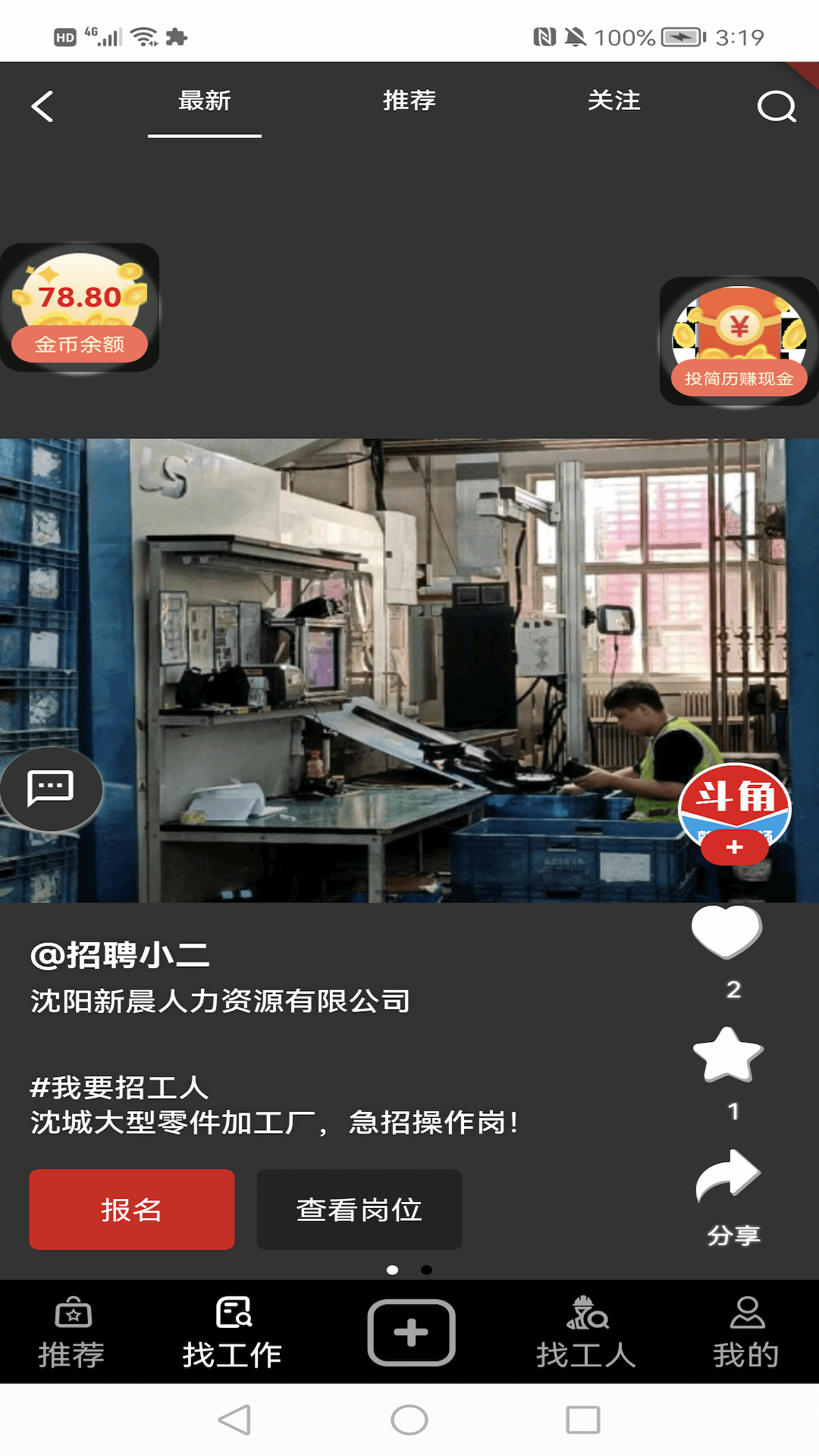Switch to the 最新 tab
Viewport: 819px width, 1456px height.
click(x=204, y=101)
